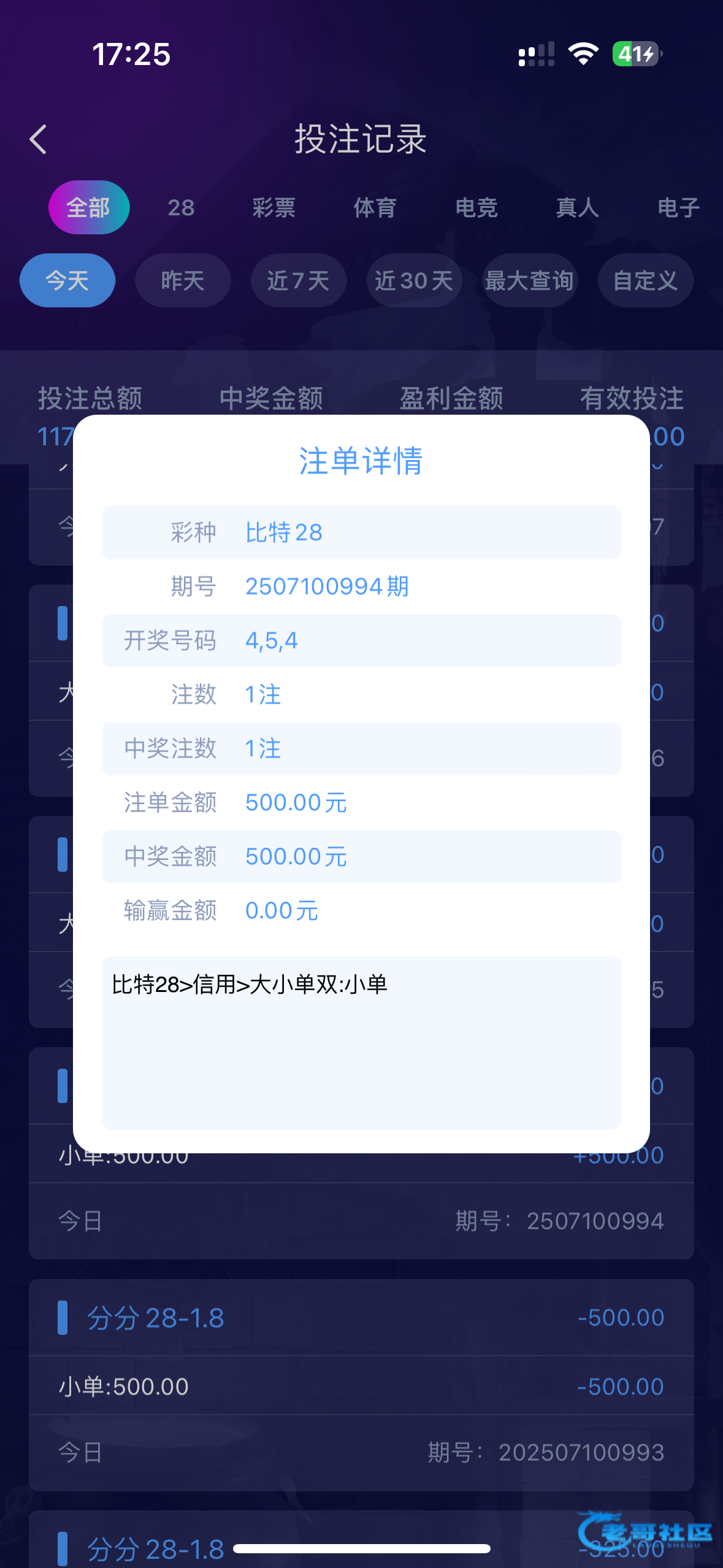The image size is (723, 1568).
Task: Filter records by 今天
Action: (67, 281)
